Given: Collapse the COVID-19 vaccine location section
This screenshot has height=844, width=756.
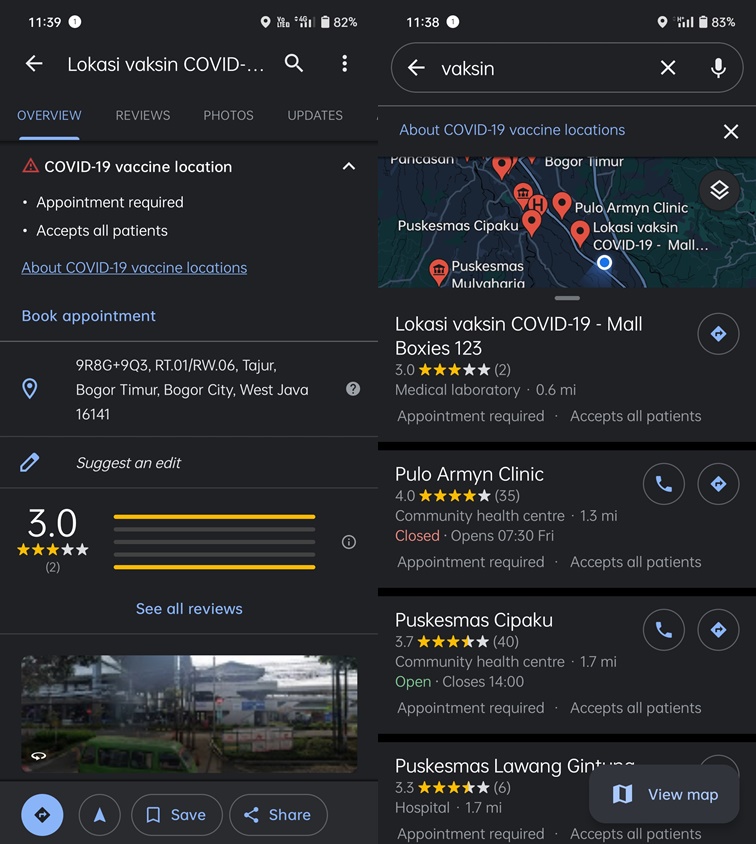Looking at the screenshot, I should click(348, 167).
